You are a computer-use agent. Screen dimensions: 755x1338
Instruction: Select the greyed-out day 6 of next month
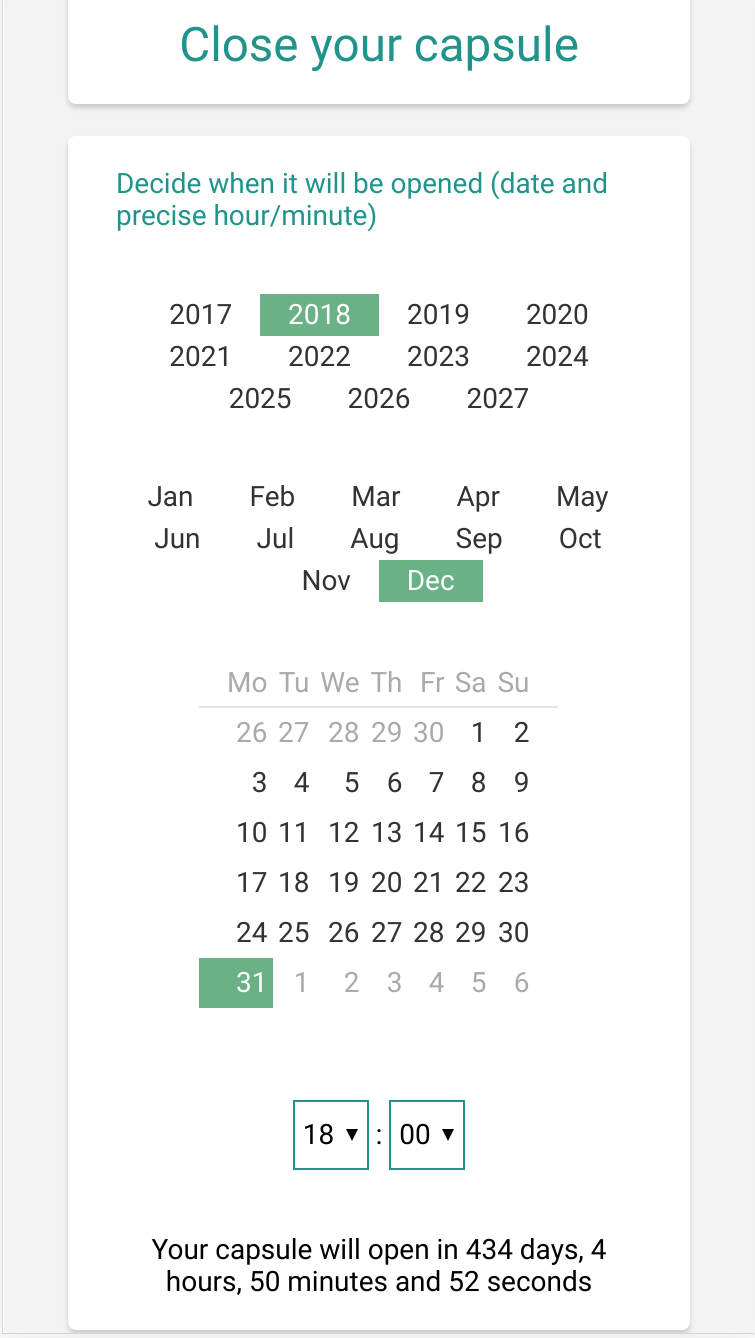pos(521,983)
